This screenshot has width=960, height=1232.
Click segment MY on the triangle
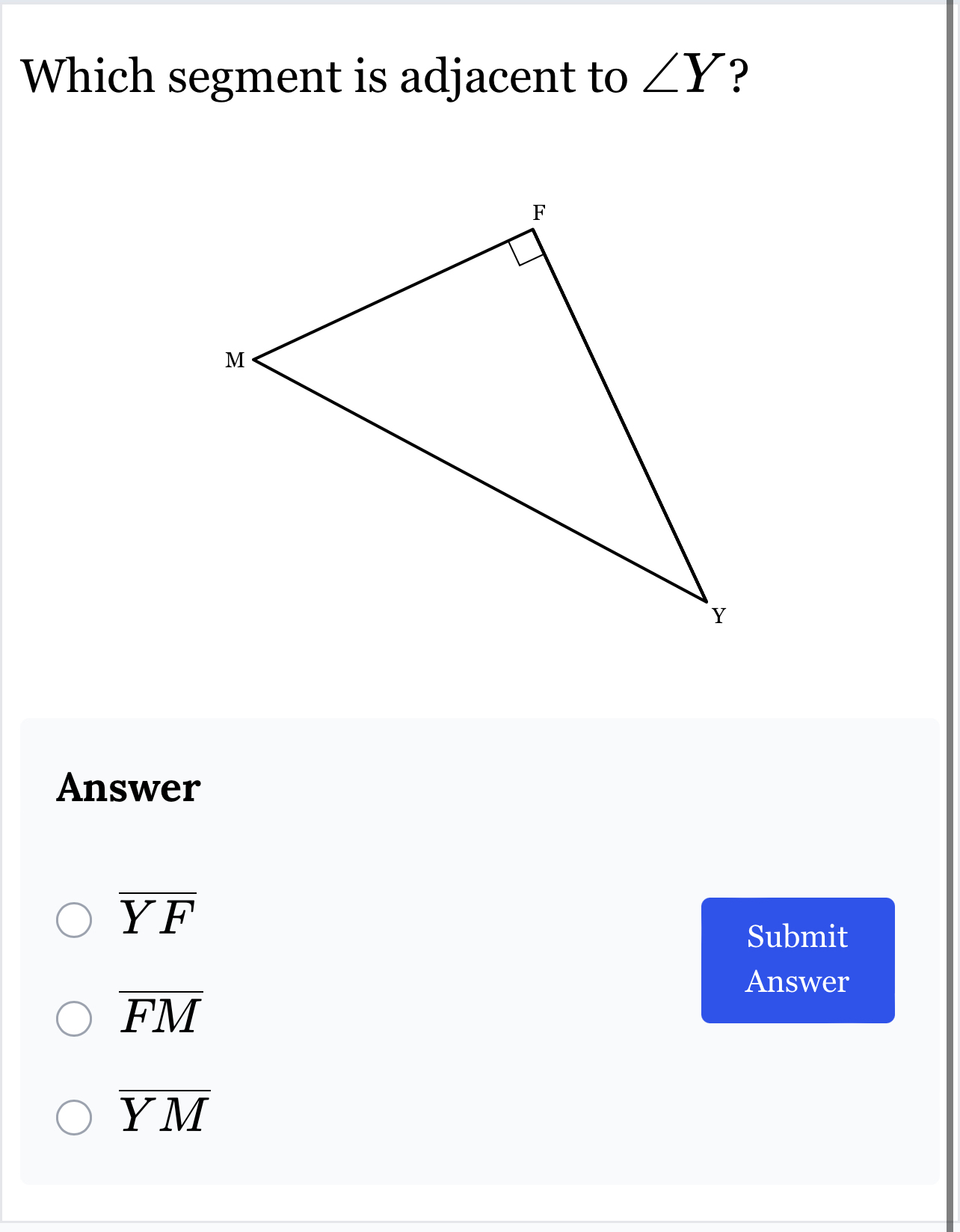click(x=479, y=479)
